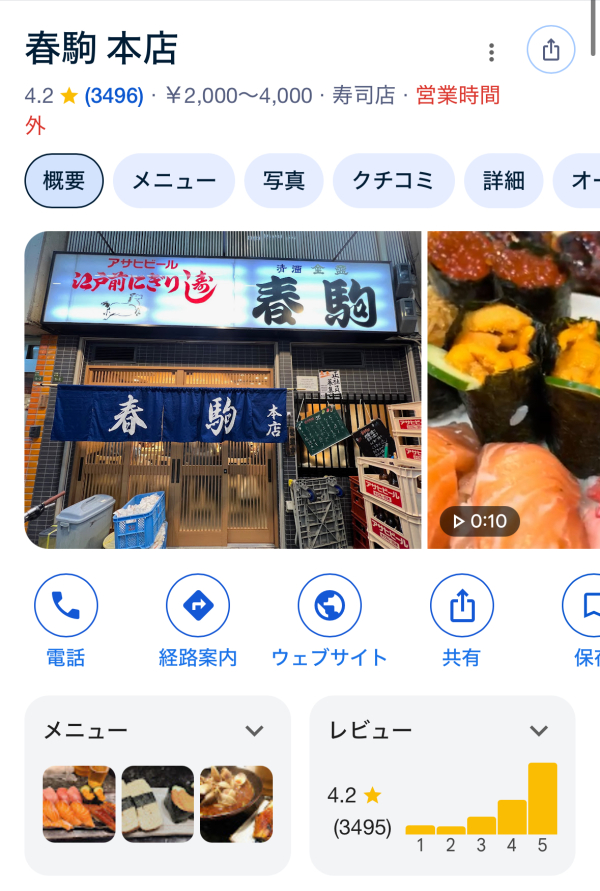Switch to the 詳細 tab
The width and height of the screenshot is (600, 891).
pos(503,181)
